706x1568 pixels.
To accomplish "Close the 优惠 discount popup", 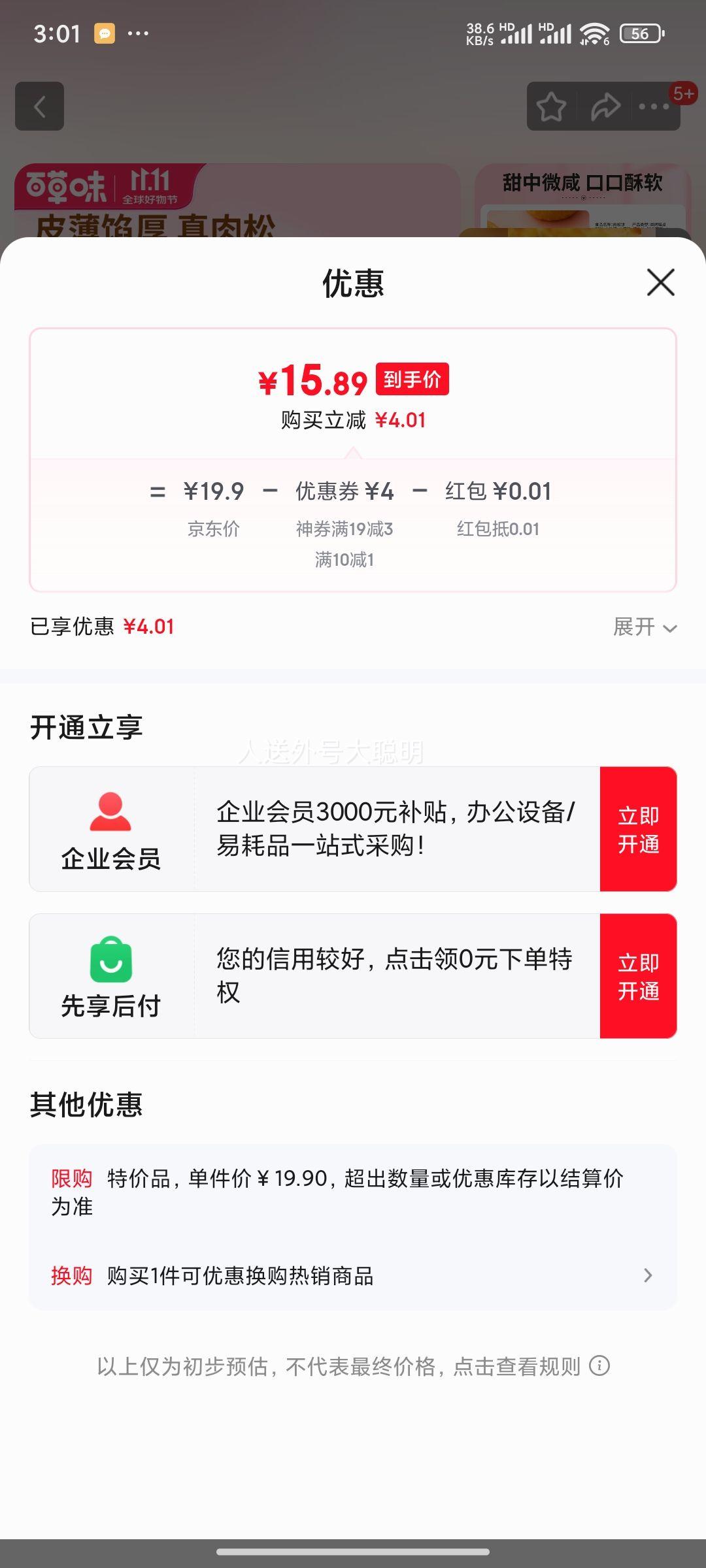I will click(660, 284).
